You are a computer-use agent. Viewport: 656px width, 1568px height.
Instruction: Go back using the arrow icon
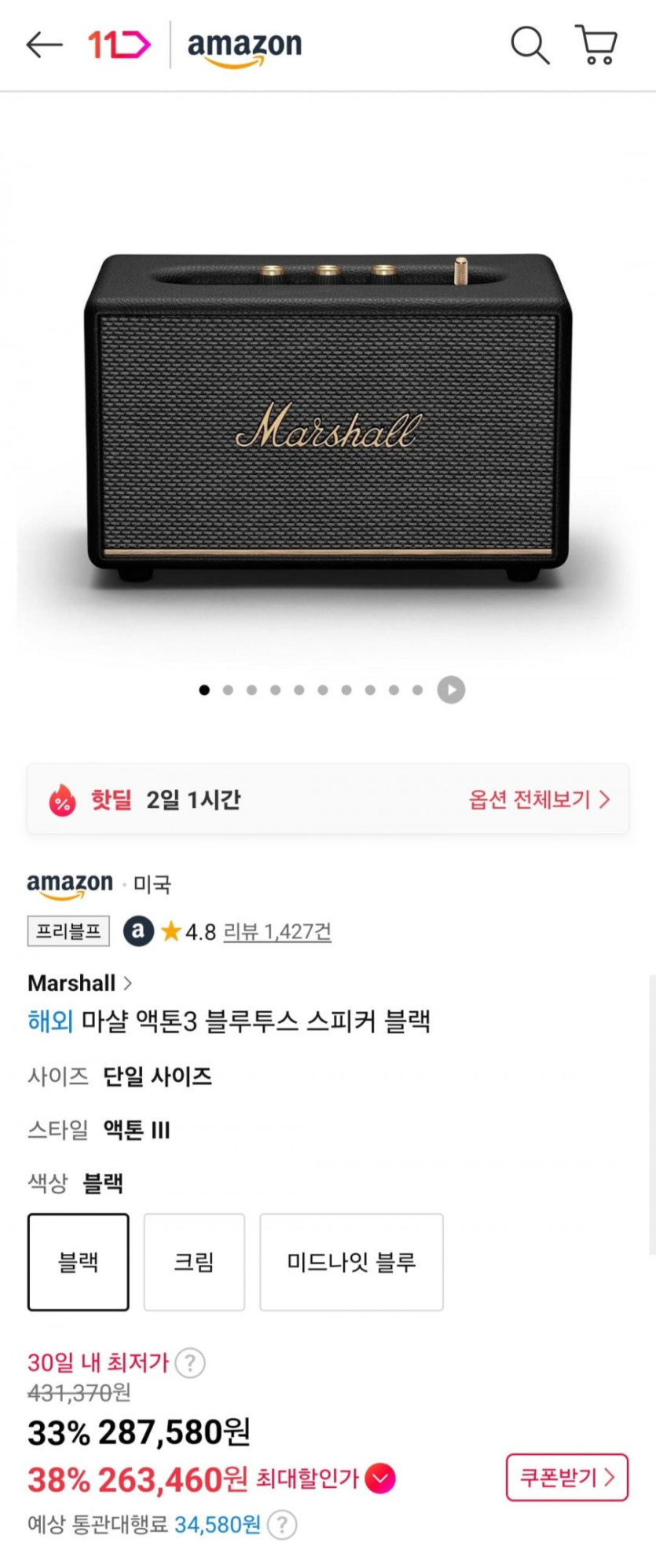44,46
